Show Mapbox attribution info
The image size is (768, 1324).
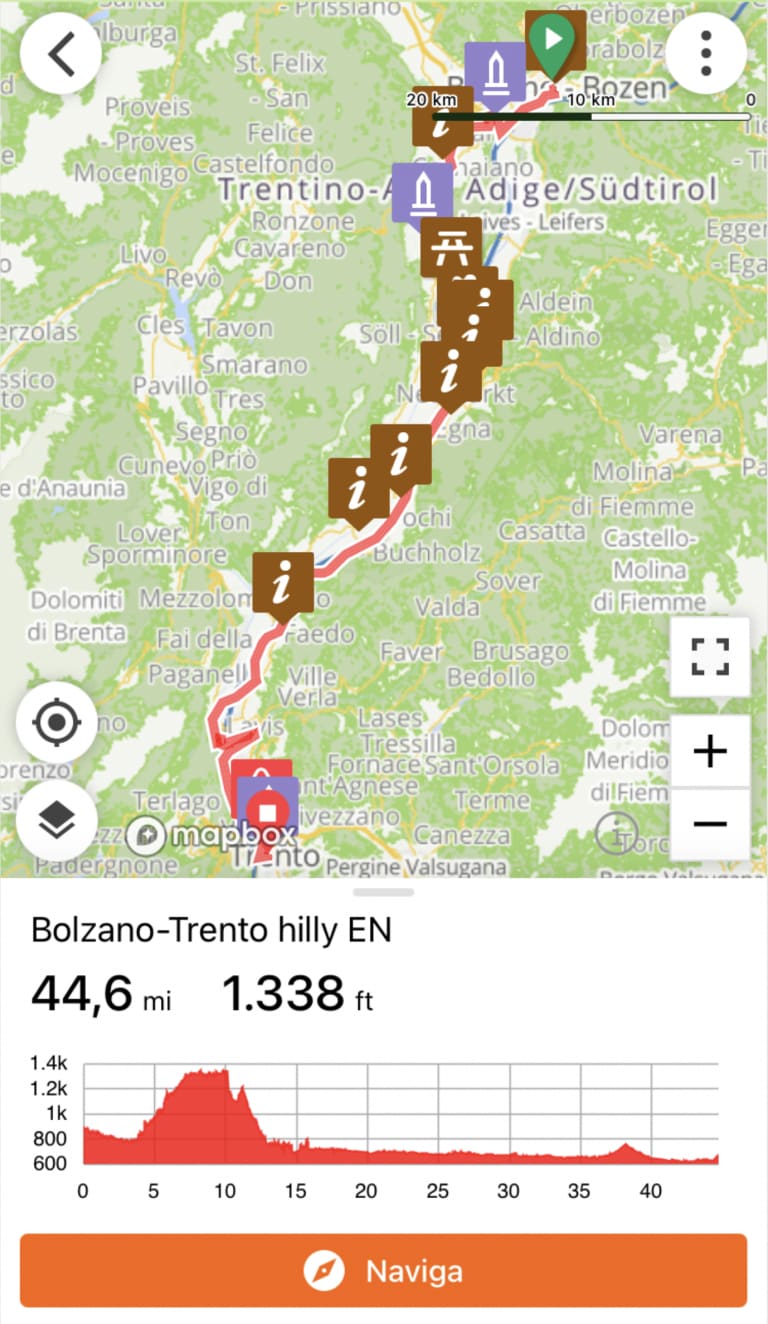tap(617, 832)
